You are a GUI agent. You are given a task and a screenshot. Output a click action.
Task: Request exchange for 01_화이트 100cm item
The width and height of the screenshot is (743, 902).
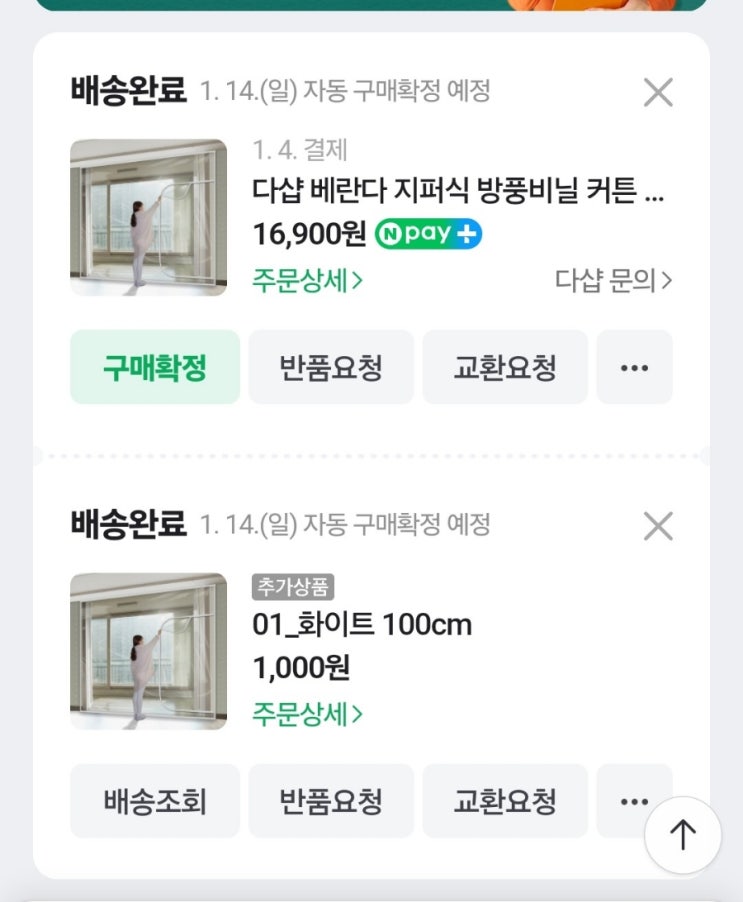pyautogui.click(x=505, y=801)
